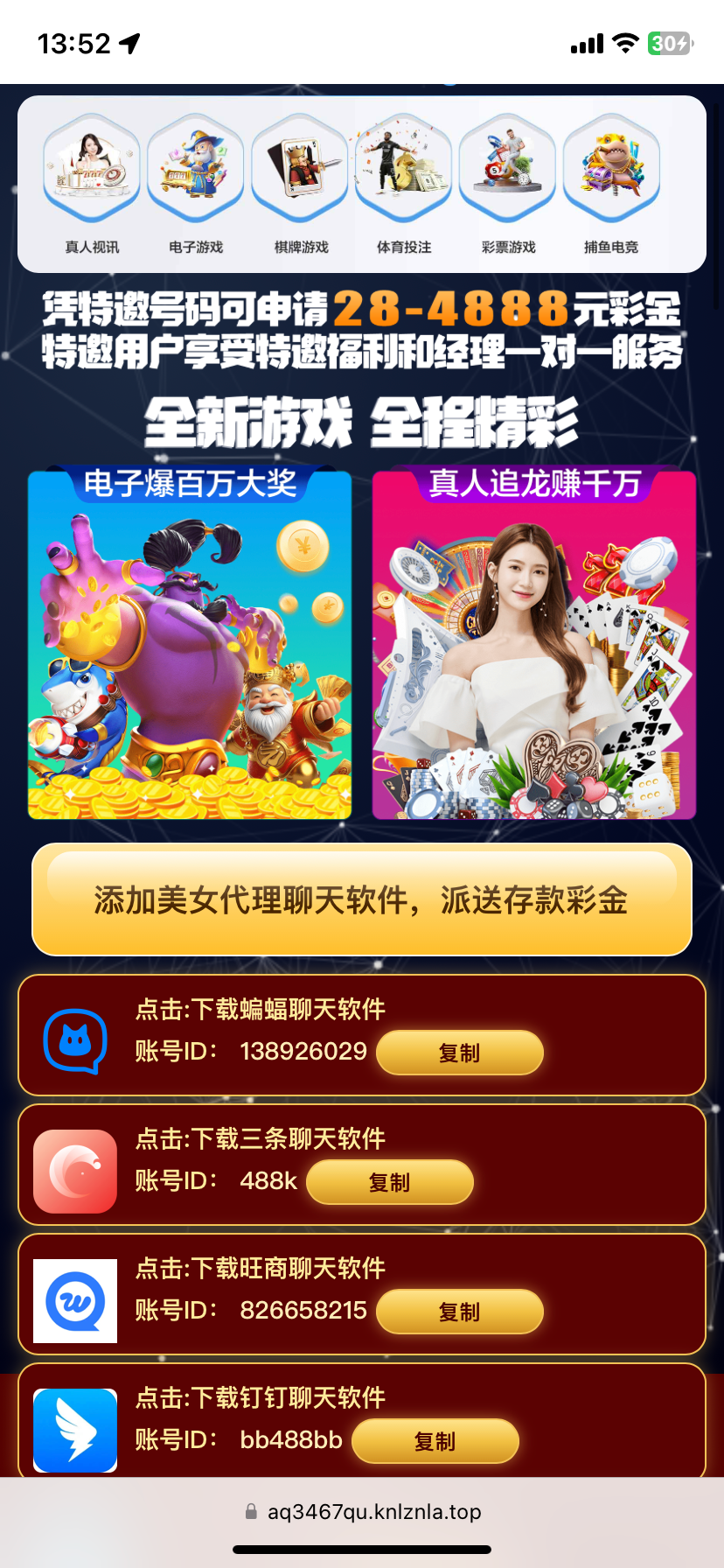Copy account ID 488k
Screen dimensions: 724x1568
coord(390,1182)
